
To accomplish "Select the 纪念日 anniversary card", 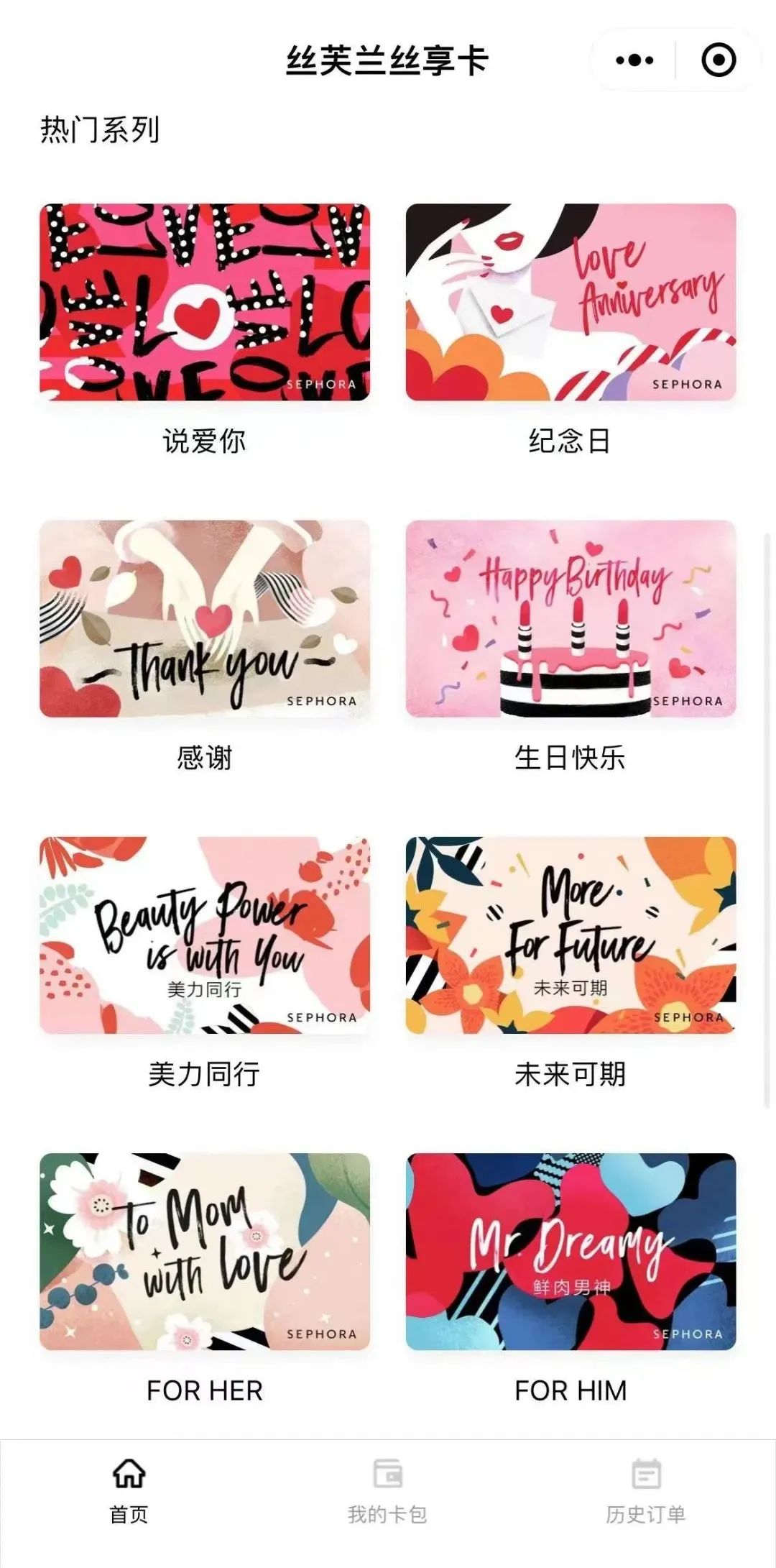I will tap(571, 303).
